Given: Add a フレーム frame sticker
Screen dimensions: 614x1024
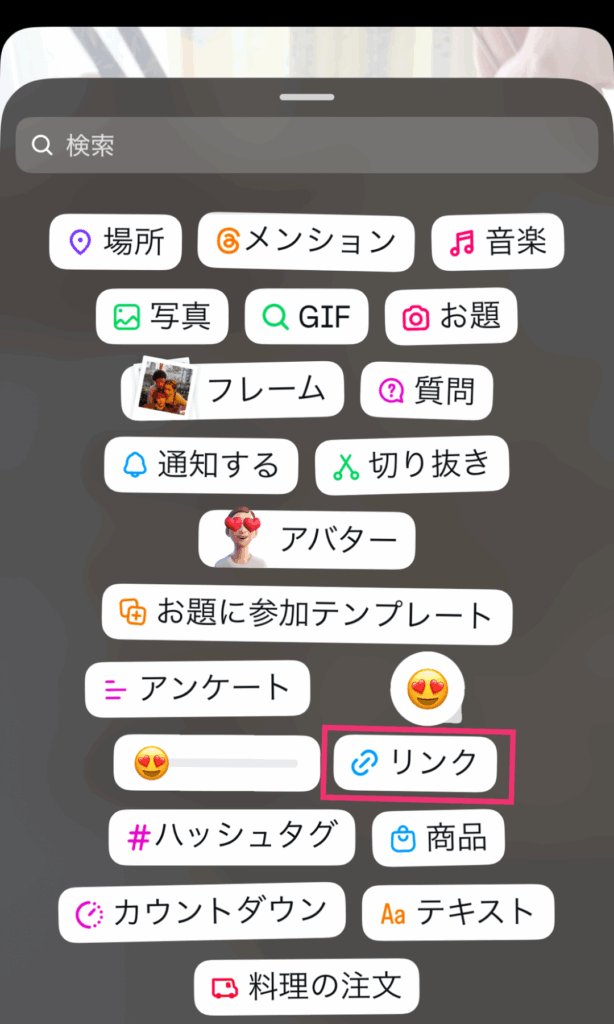Looking at the screenshot, I should [x=232, y=388].
